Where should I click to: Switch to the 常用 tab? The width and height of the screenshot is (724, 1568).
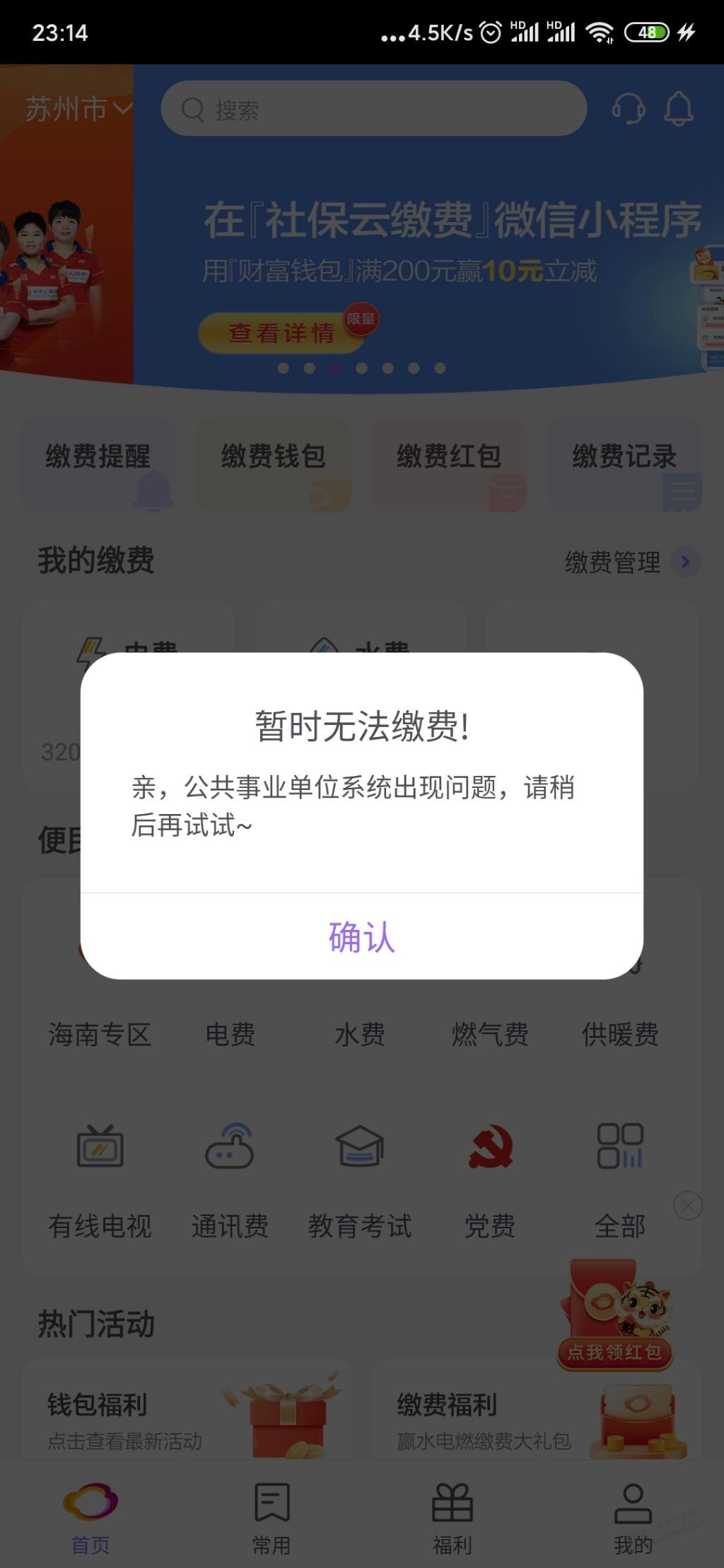pyautogui.click(x=271, y=1509)
